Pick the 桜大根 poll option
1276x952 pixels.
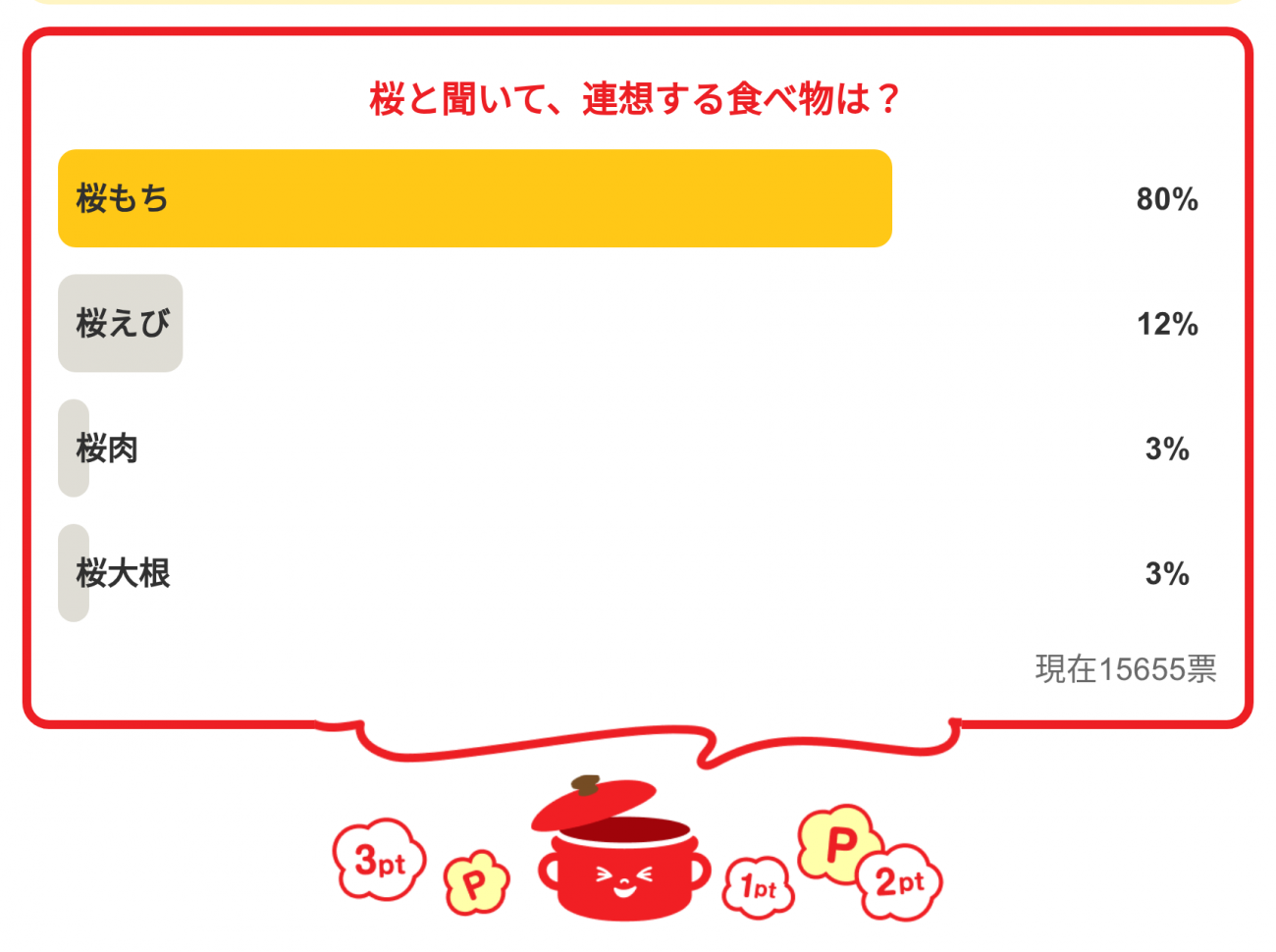(x=123, y=573)
